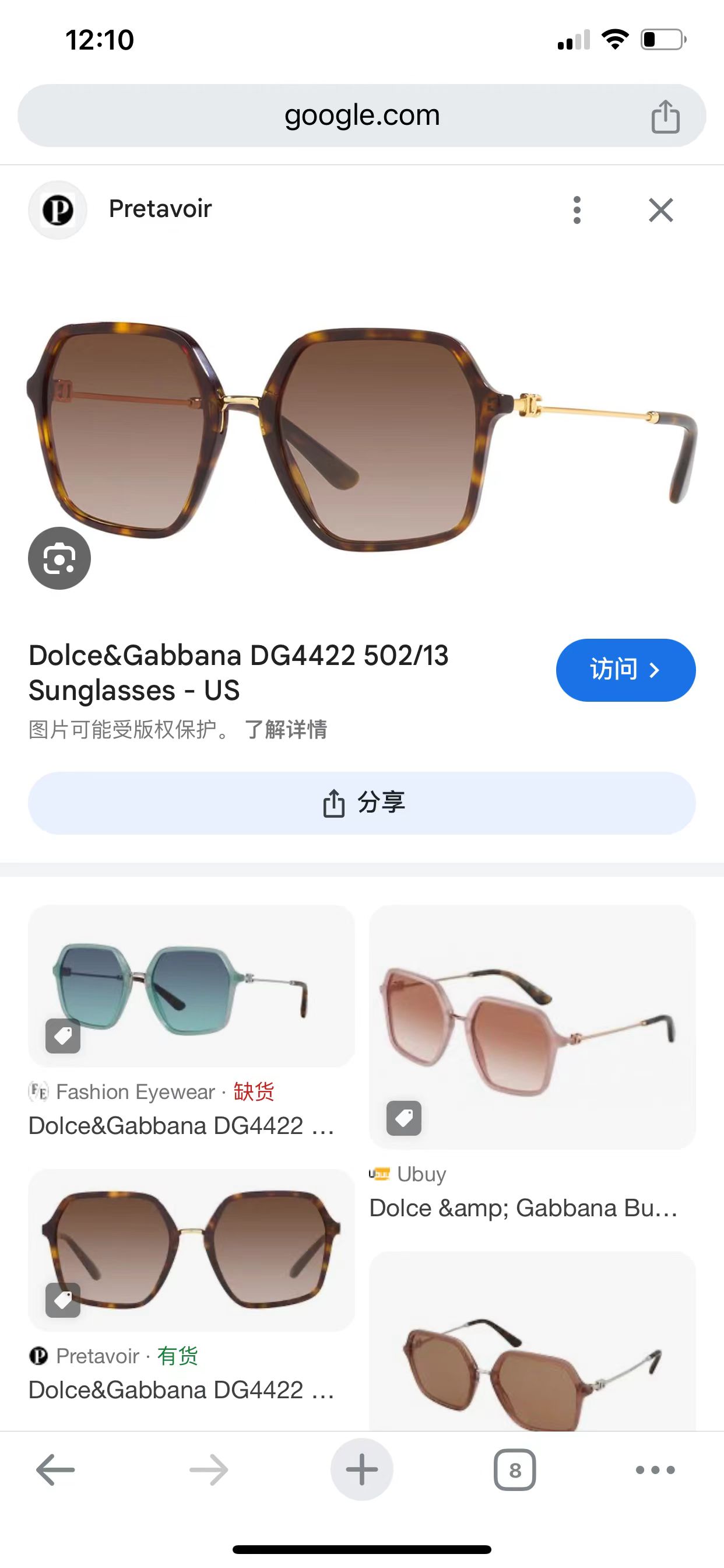Open the Ubuy pink sunglasses result
Screen dimensions: 724x1568
click(x=532, y=1027)
